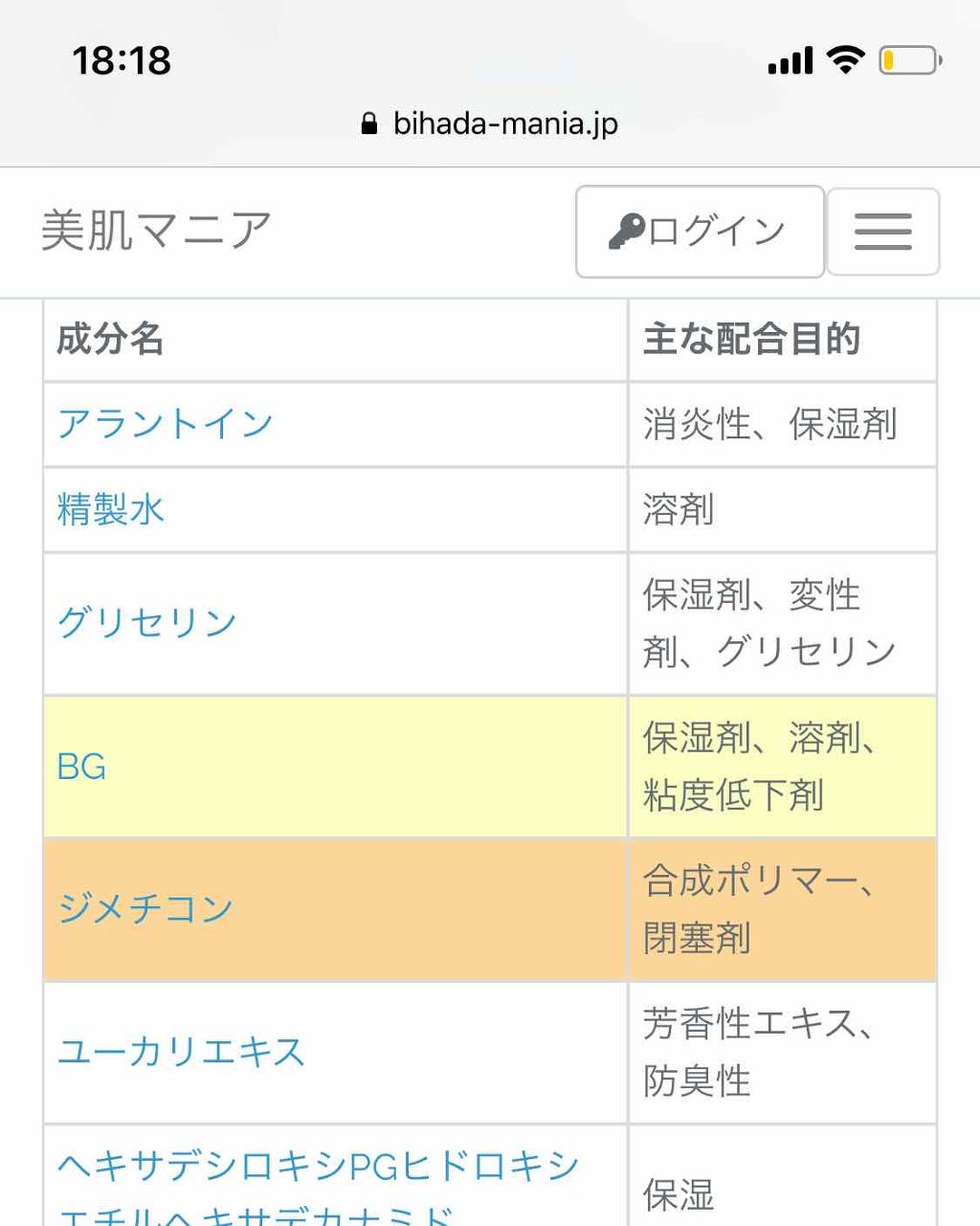The height and width of the screenshot is (1226, 980).
Task: Tap the lock icon in the address bar
Action: [x=368, y=123]
